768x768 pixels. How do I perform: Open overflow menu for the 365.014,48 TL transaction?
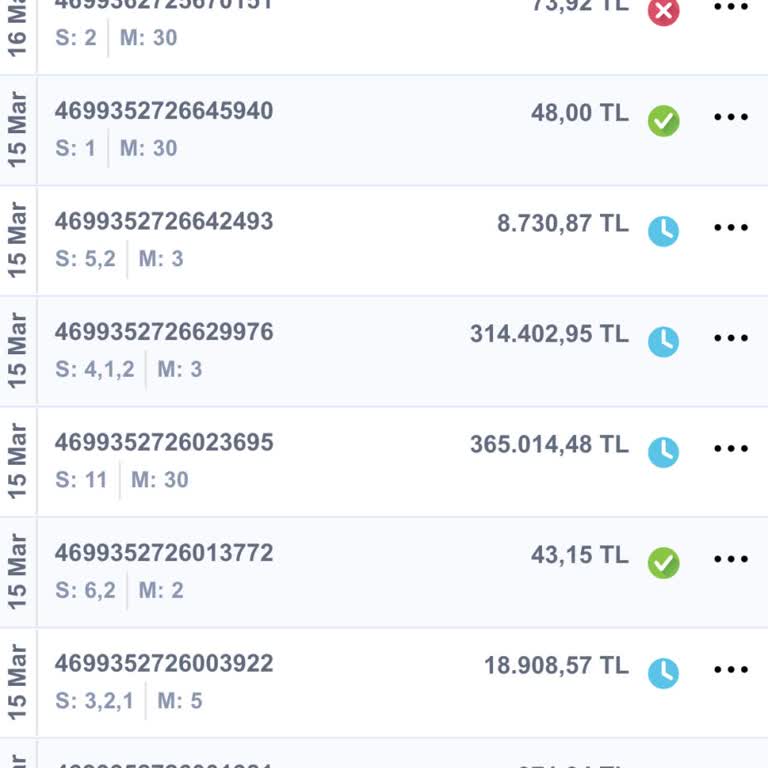pos(731,449)
